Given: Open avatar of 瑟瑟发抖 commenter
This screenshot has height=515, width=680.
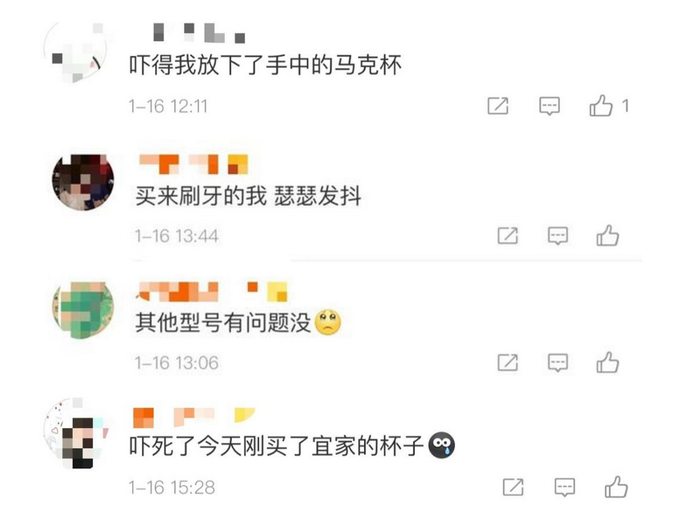Looking at the screenshot, I should [82, 183].
